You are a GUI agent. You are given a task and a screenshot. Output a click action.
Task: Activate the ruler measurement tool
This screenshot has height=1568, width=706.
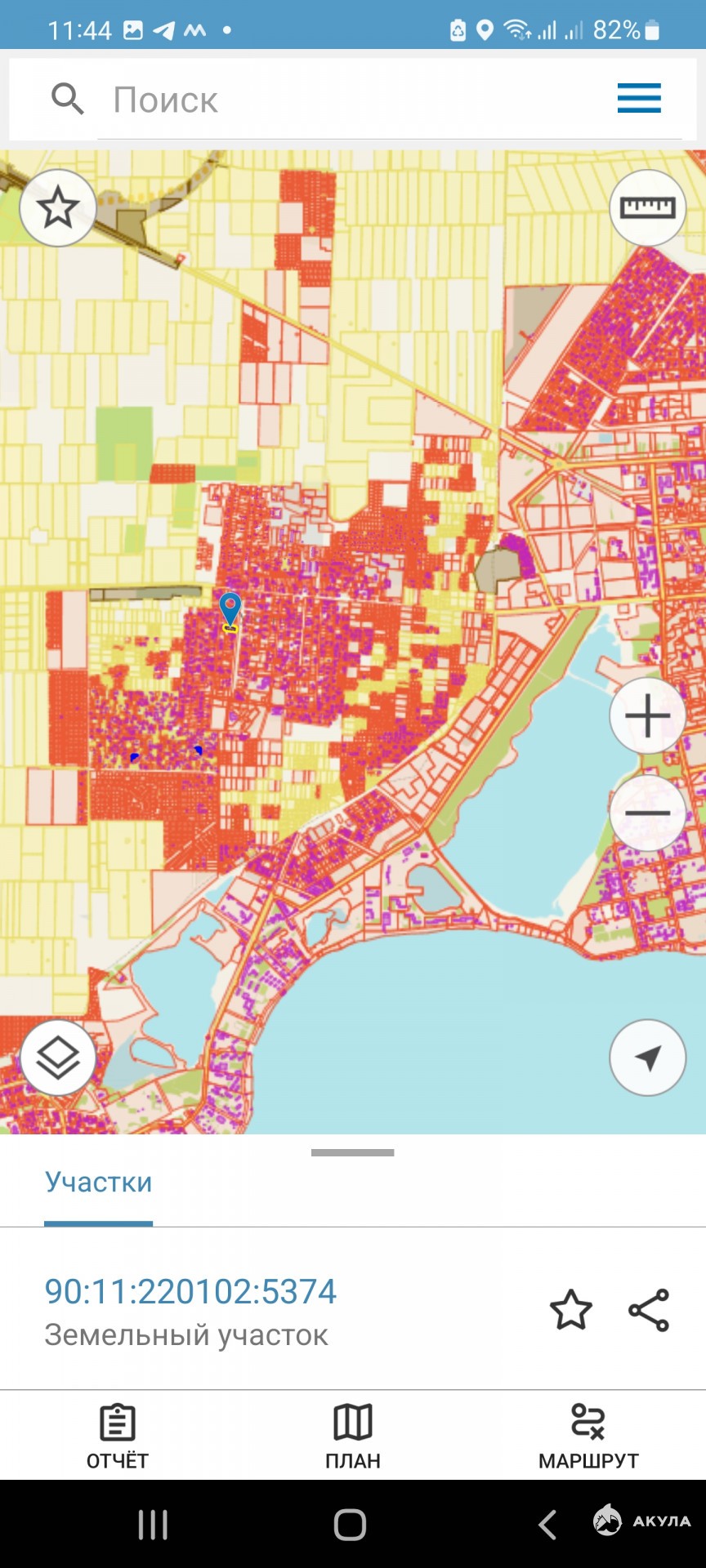(x=647, y=208)
